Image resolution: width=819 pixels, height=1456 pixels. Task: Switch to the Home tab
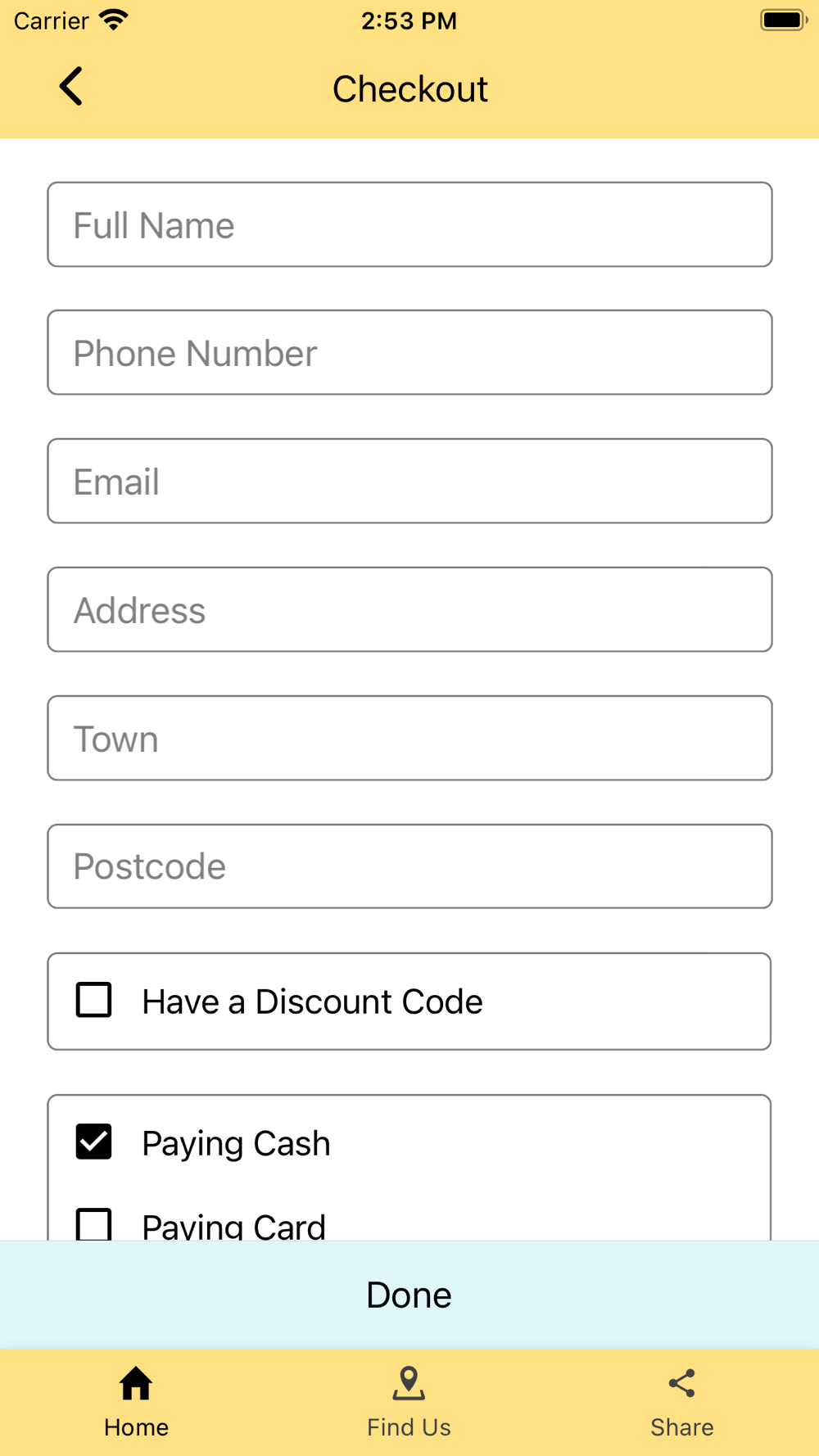136,1402
